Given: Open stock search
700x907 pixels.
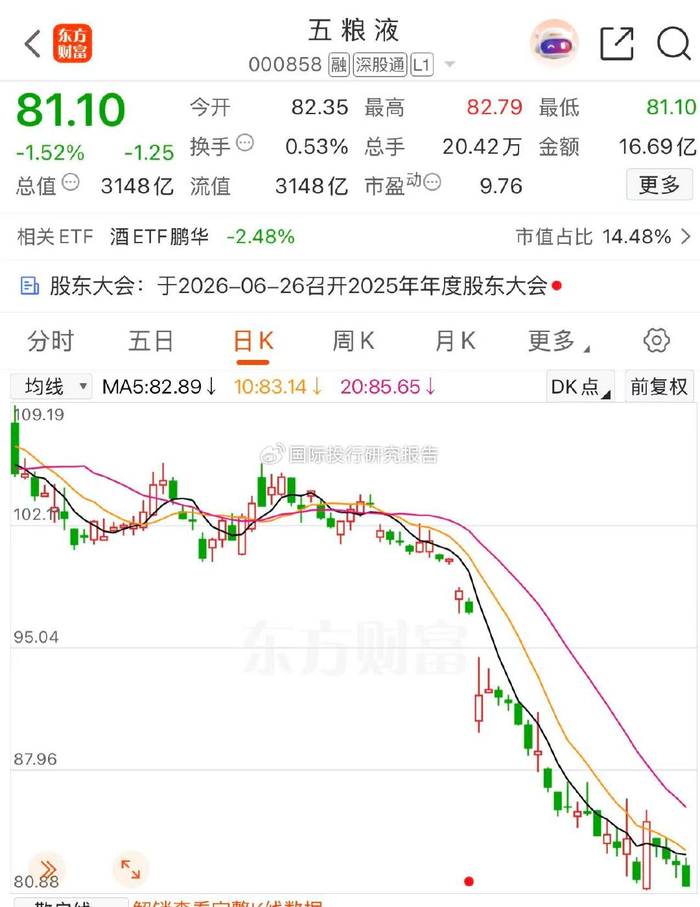Looking at the screenshot, I should (x=674, y=43).
